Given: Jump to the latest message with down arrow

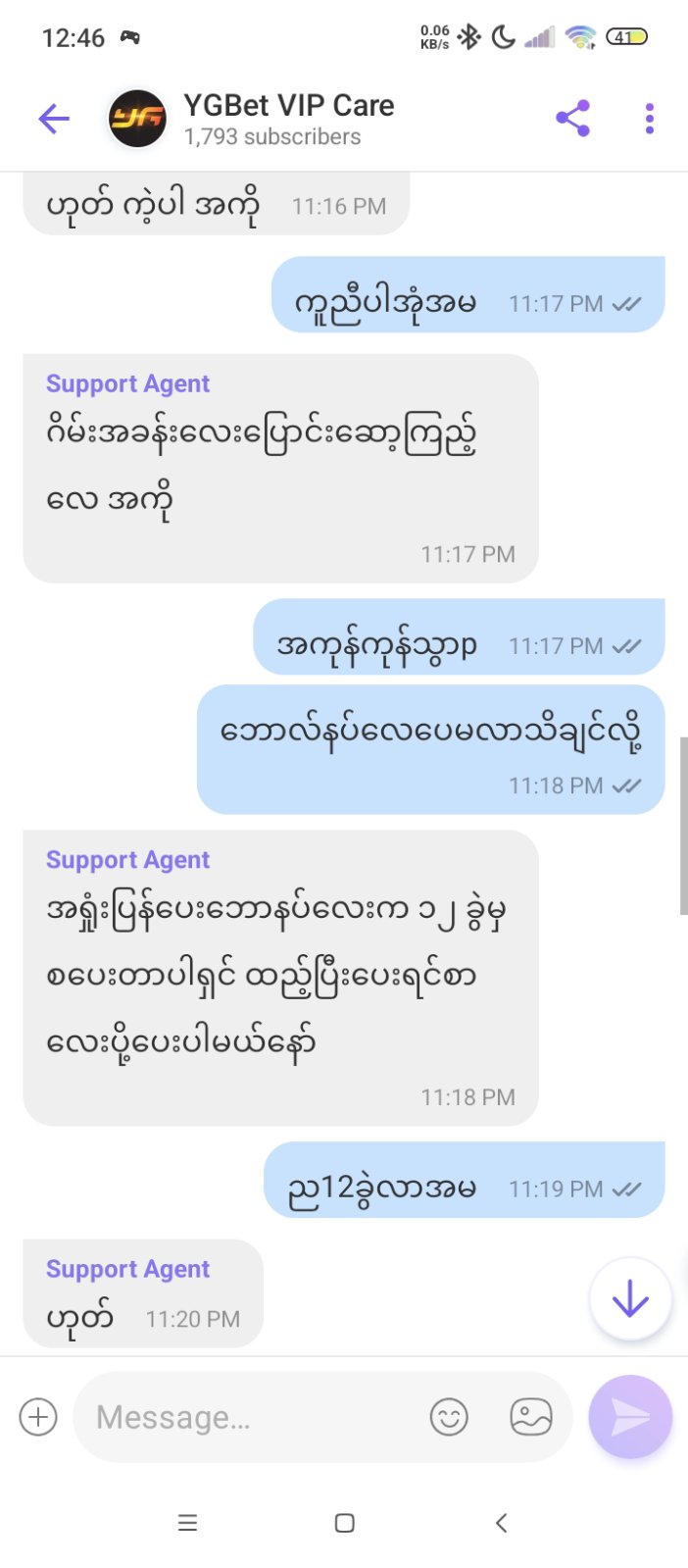Looking at the screenshot, I should [x=630, y=1299].
